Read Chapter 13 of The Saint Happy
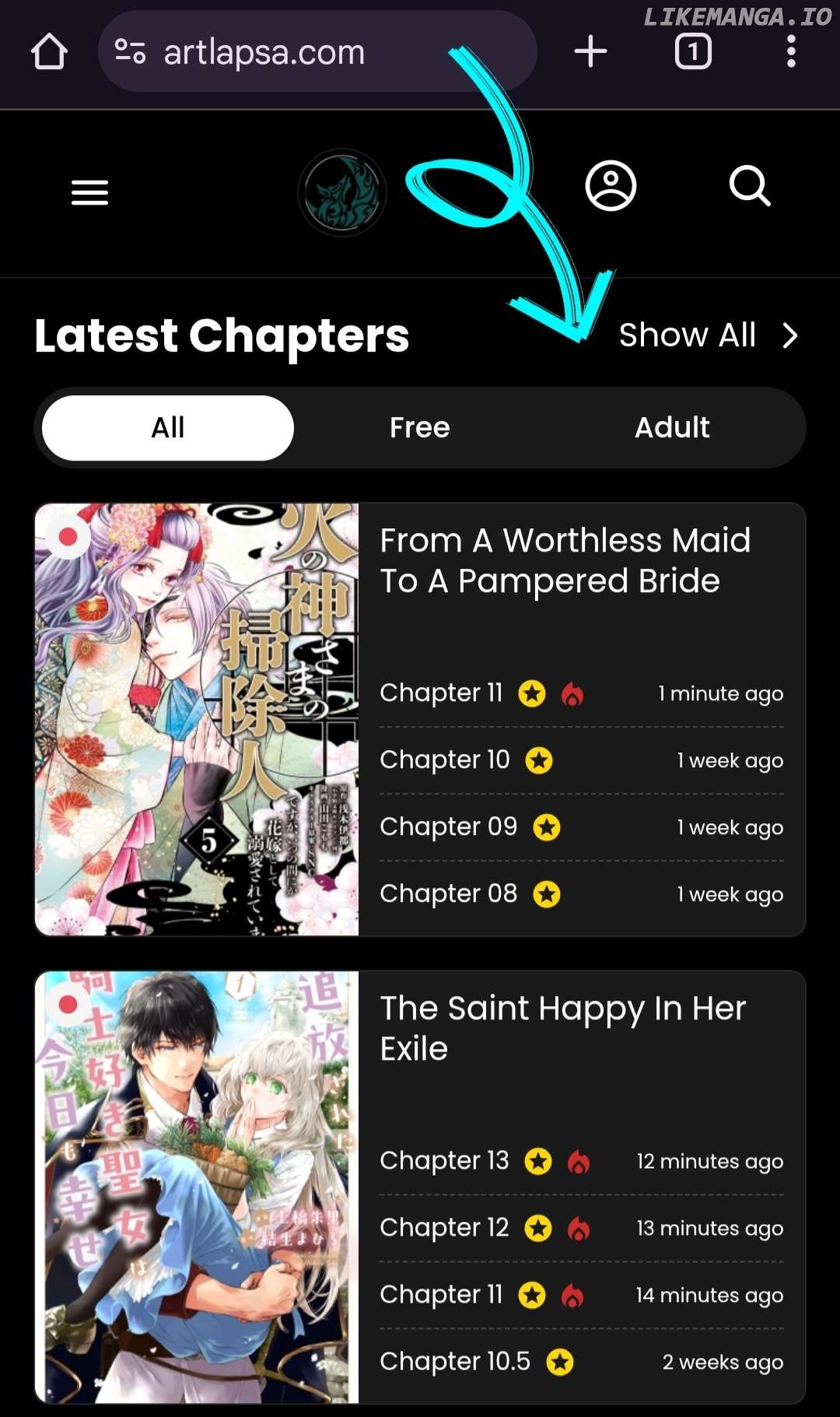The image size is (840, 1417). [444, 1160]
